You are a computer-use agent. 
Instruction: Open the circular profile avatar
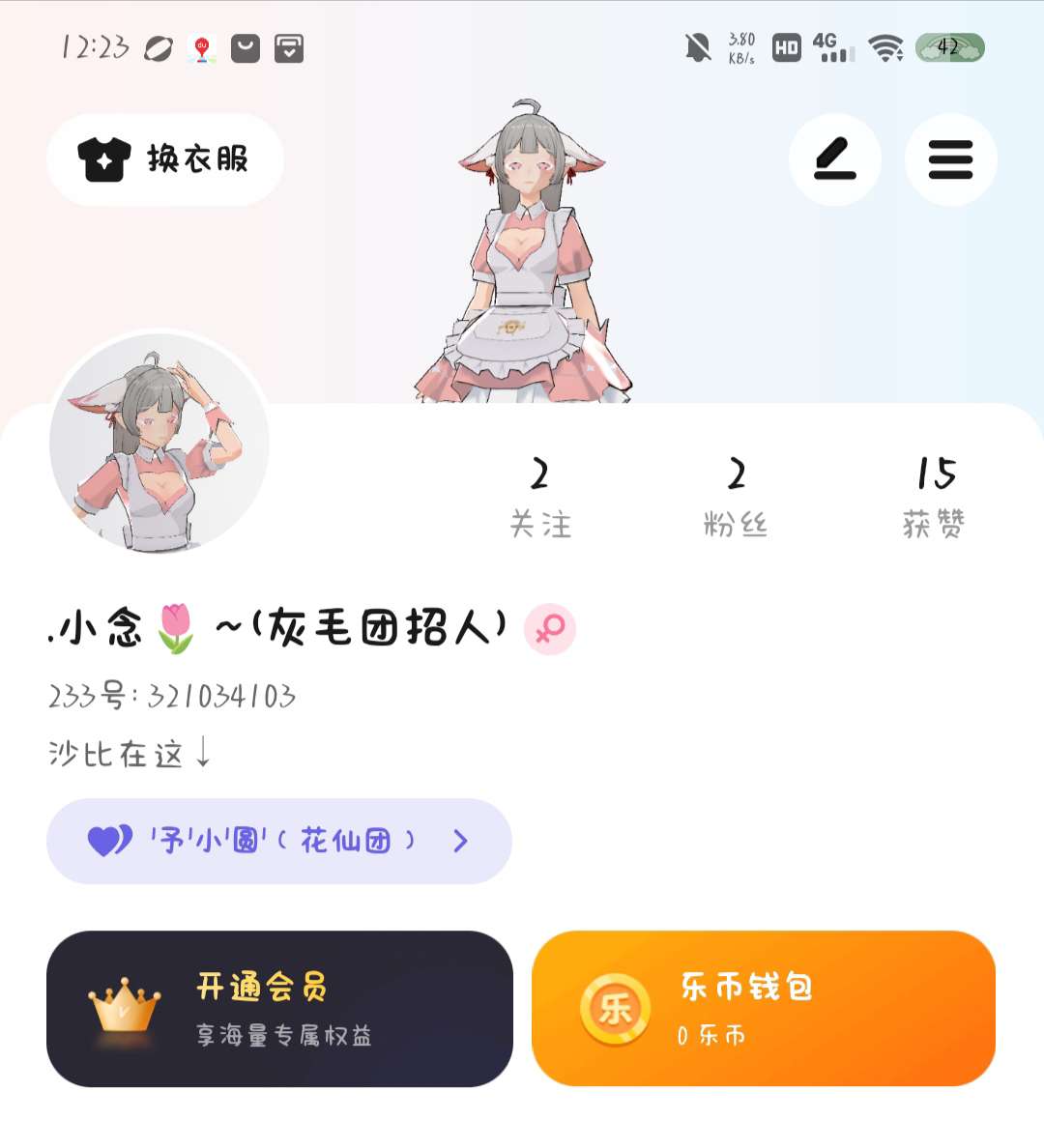[x=159, y=443]
